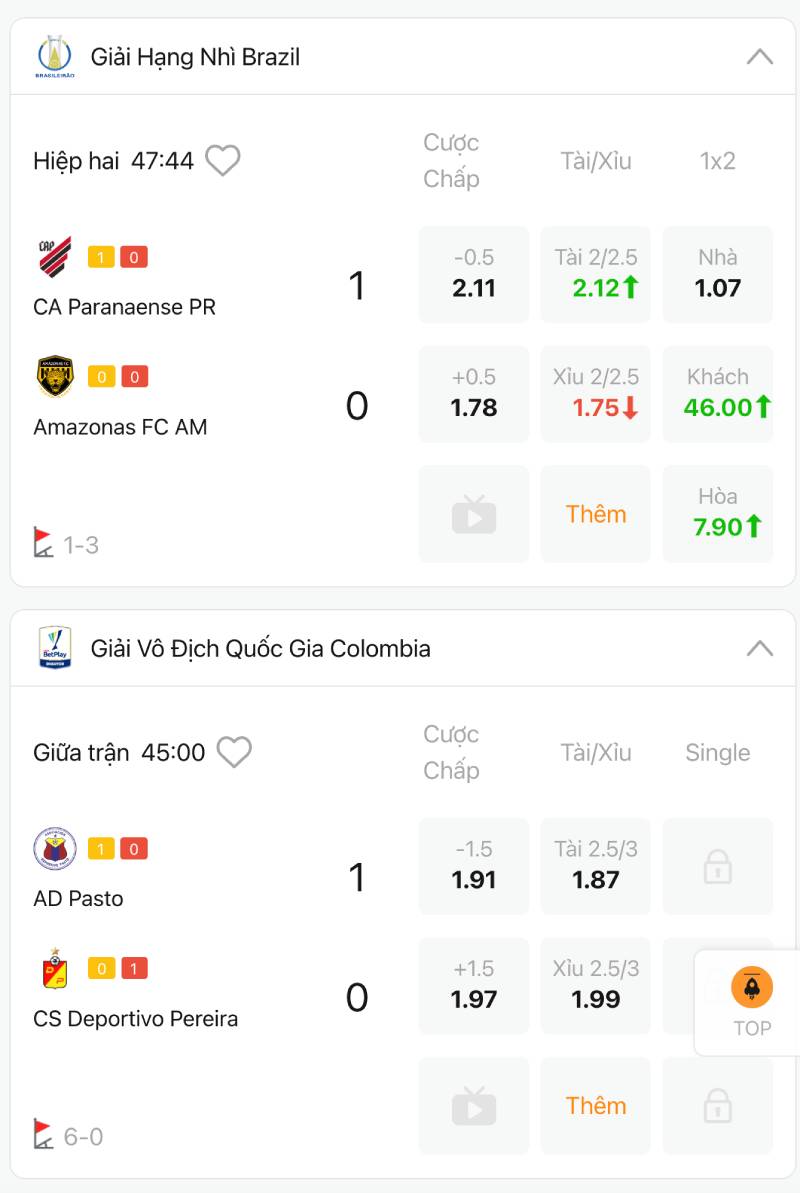
Task: Select CA Paranaense -0.5 handicap at 2.11
Action: [x=473, y=275]
